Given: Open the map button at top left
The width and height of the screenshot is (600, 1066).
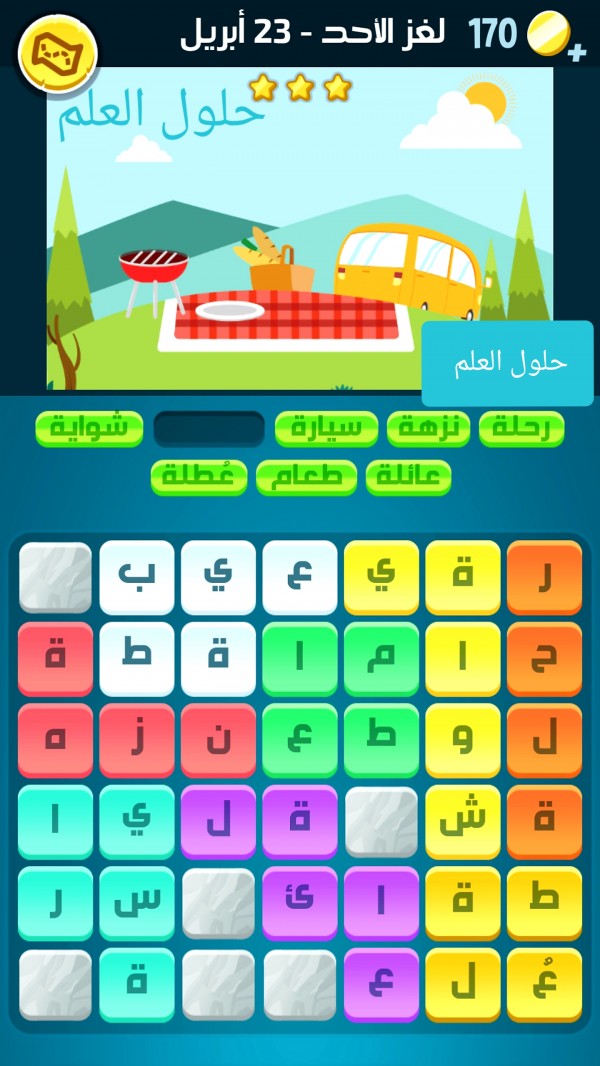Looking at the screenshot, I should pos(58,51).
